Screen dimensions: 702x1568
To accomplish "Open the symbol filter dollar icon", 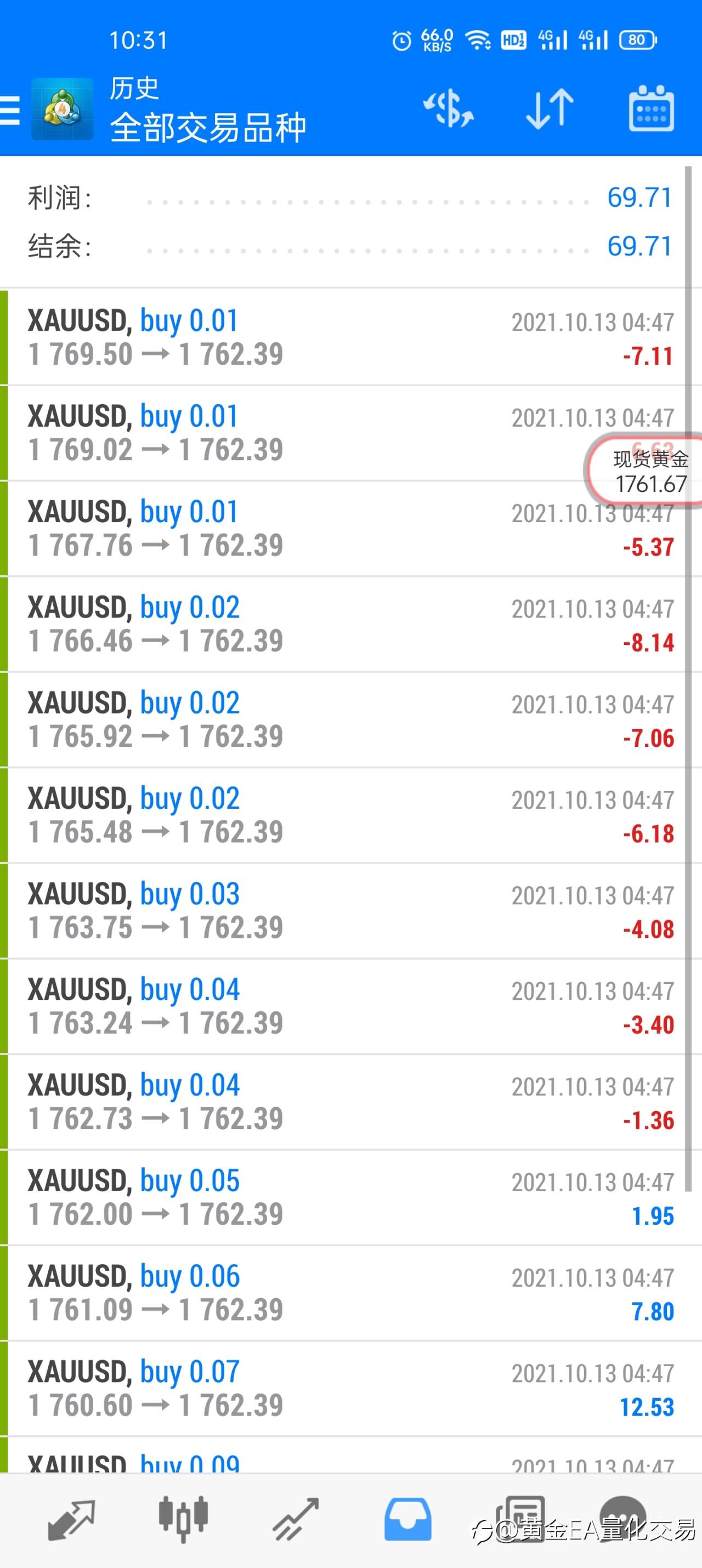I will coord(448,109).
